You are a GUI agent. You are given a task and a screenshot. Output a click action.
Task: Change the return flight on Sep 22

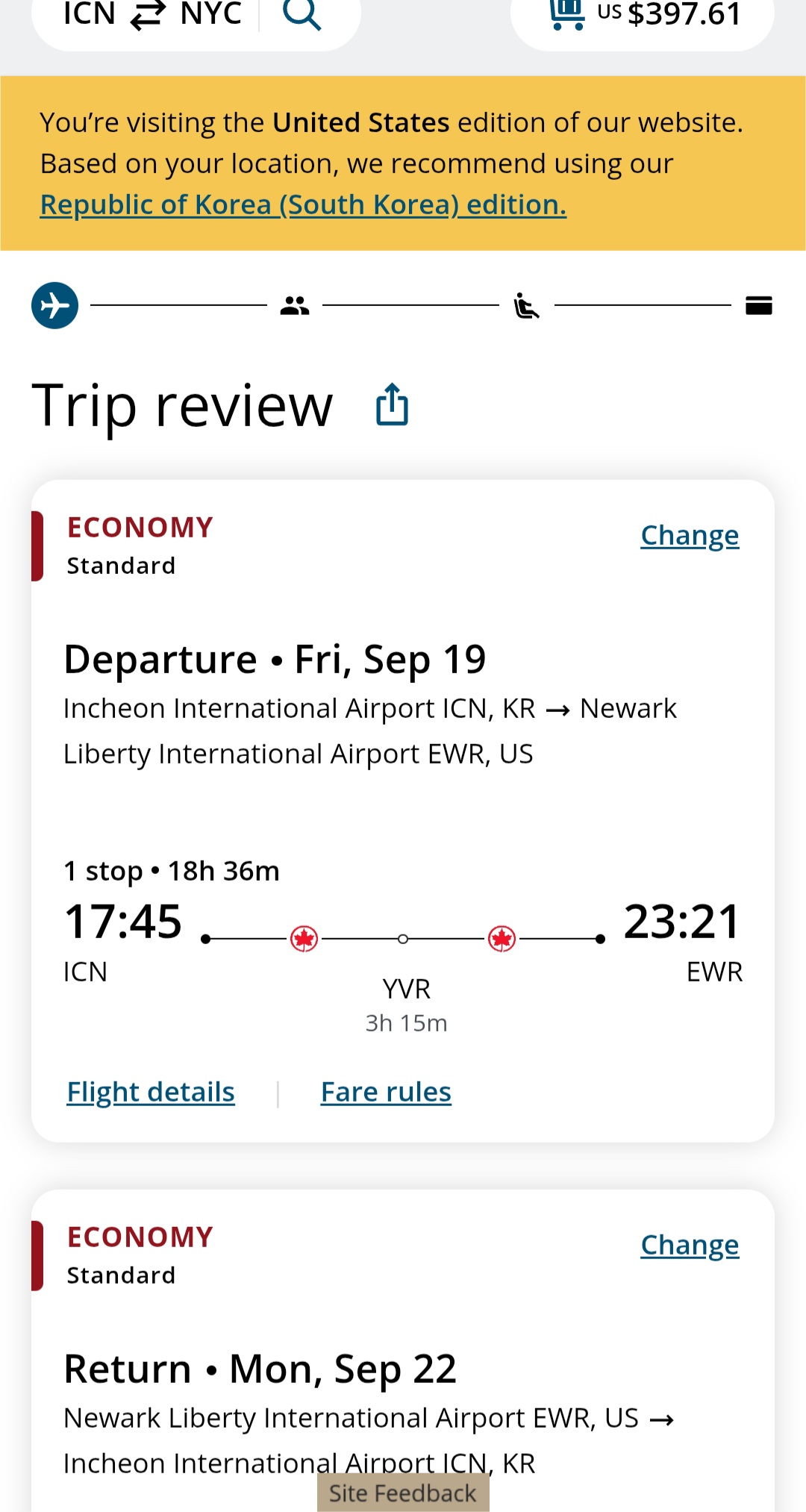point(690,1246)
